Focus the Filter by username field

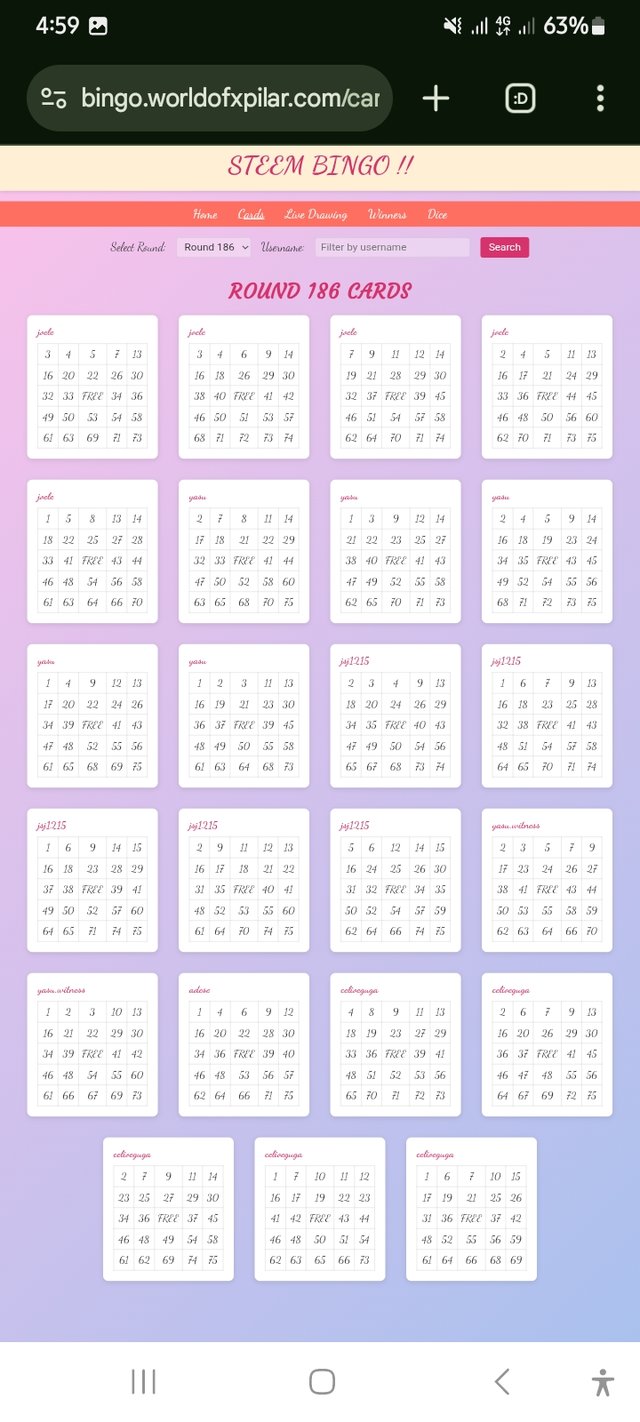(392, 247)
